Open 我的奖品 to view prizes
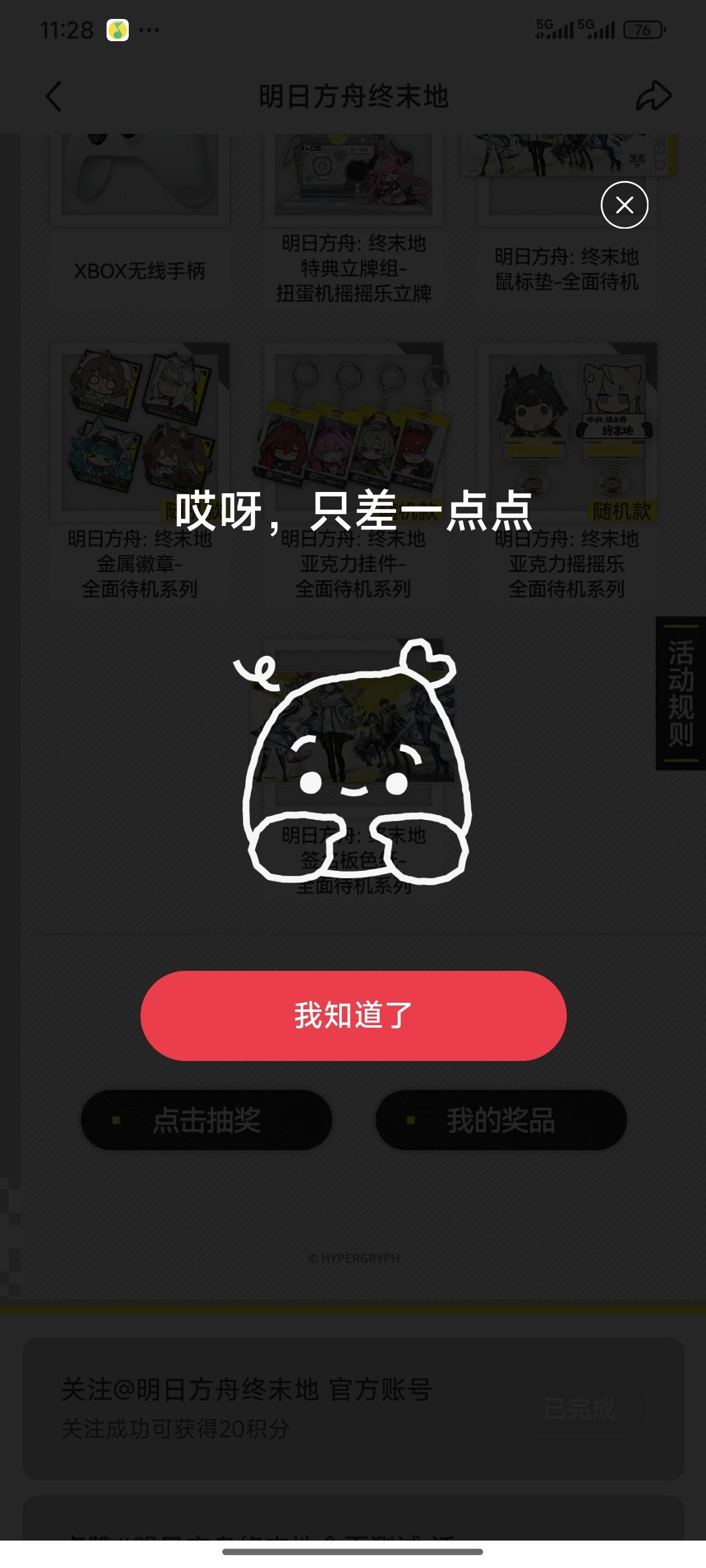Viewport: 706px width, 1568px height. click(501, 1119)
